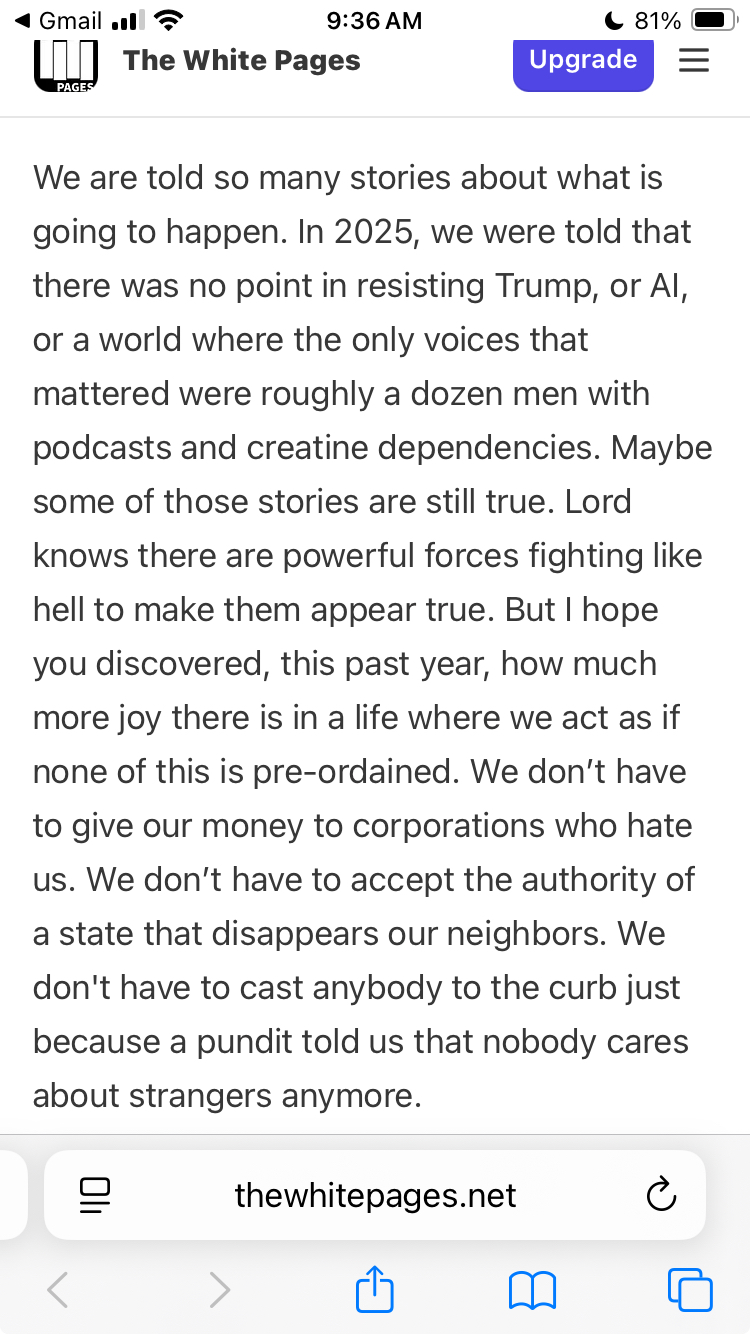This screenshot has height=1334, width=750.
Task: Show all open tabs
Action: pyautogui.click(x=690, y=1289)
